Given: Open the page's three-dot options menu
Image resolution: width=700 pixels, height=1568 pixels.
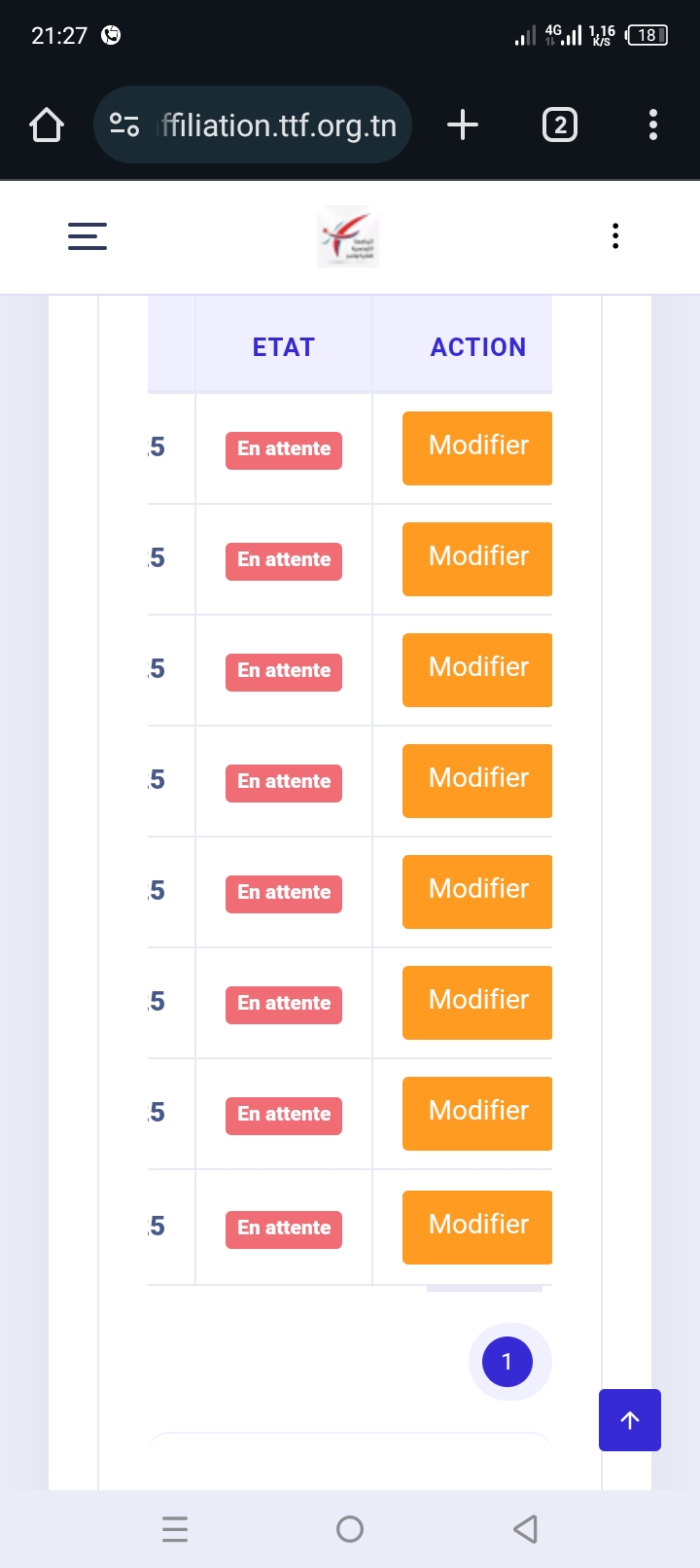Looking at the screenshot, I should 615,236.
